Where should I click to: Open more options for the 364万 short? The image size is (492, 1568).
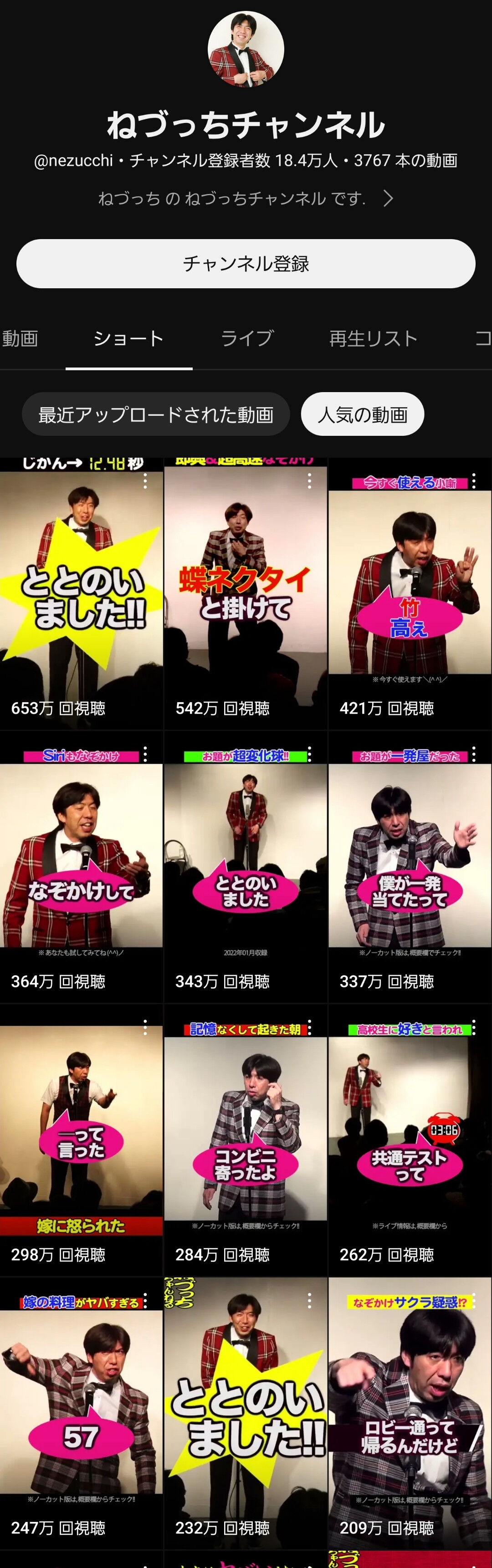pos(145,754)
